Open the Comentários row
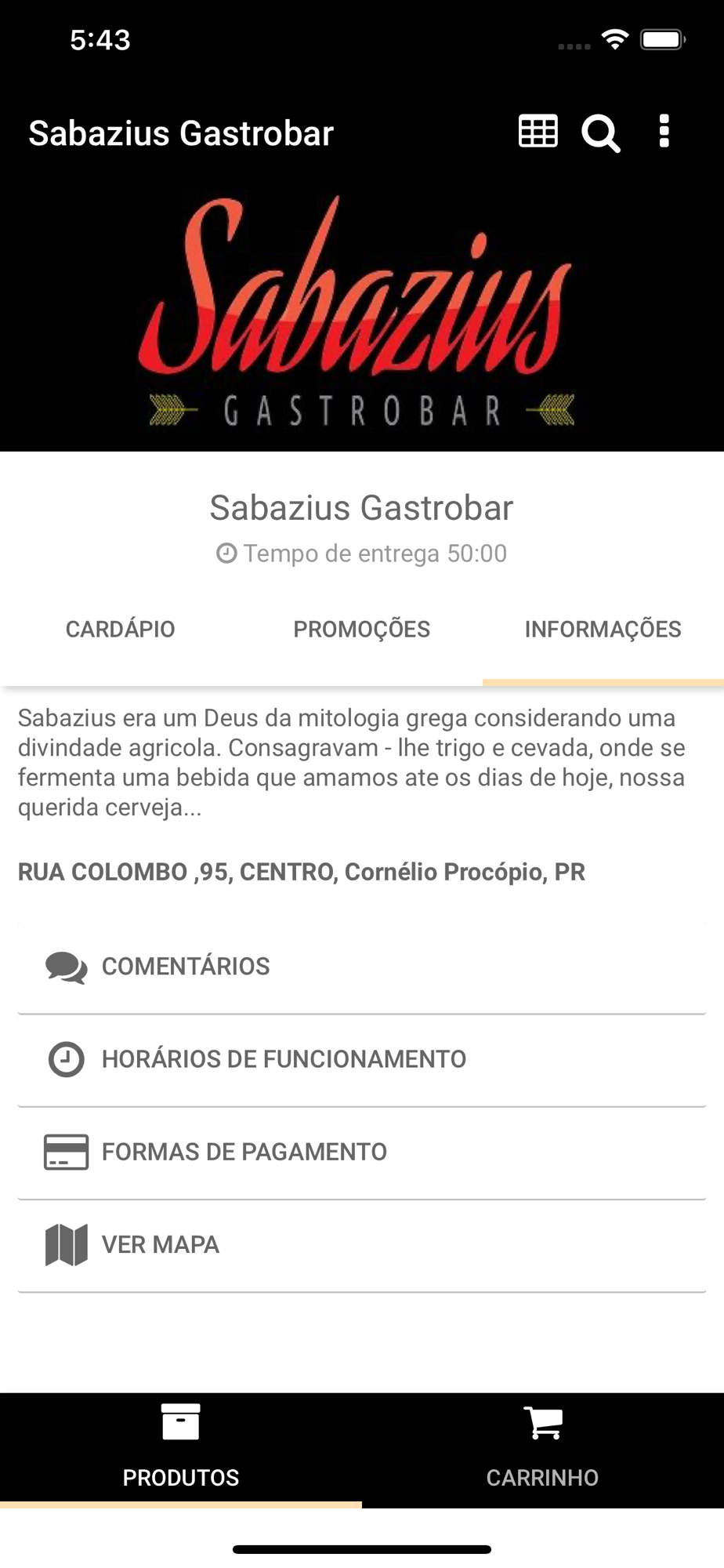 [362, 967]
